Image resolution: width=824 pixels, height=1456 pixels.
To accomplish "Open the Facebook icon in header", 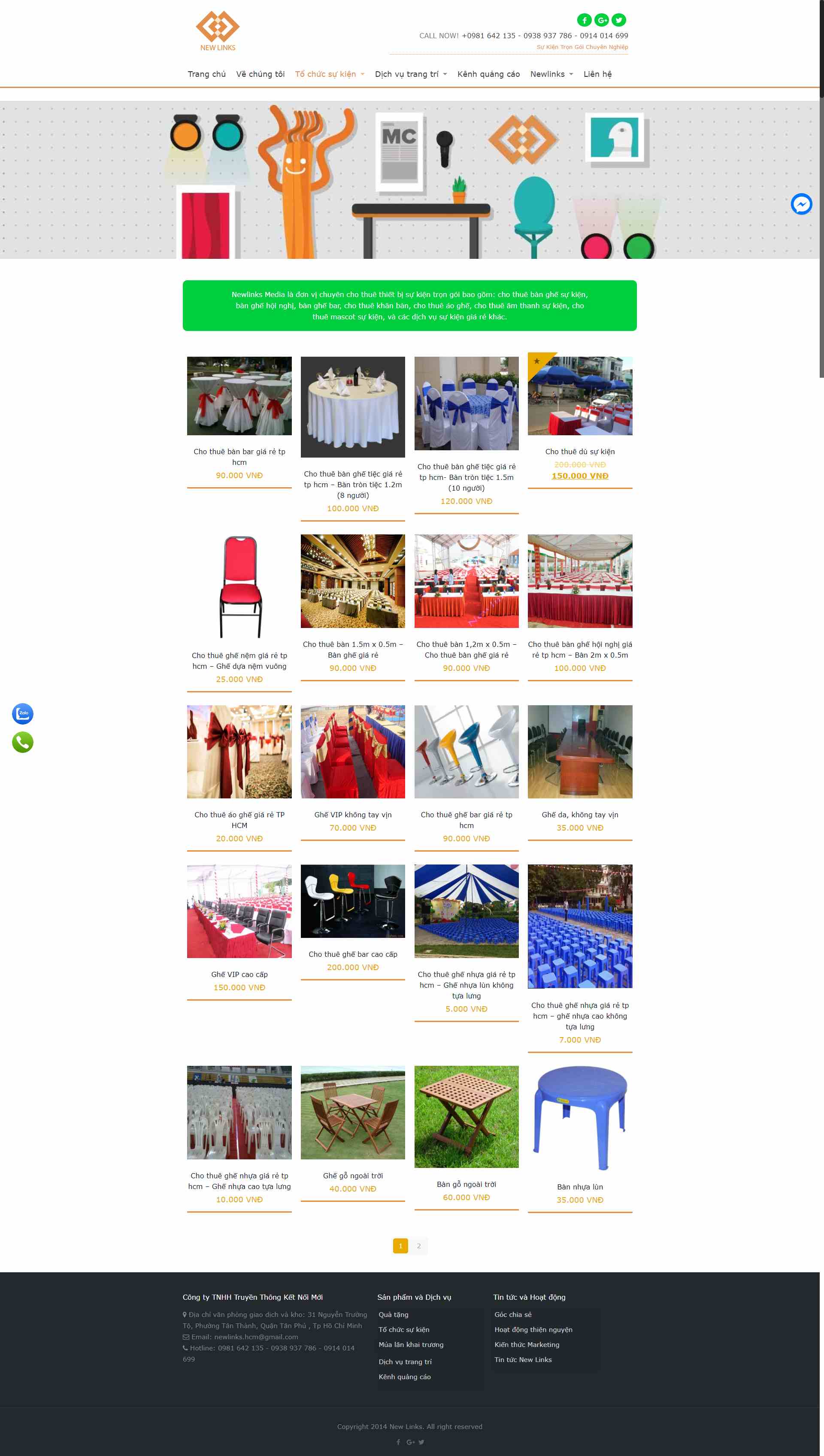I will [584, 20].
